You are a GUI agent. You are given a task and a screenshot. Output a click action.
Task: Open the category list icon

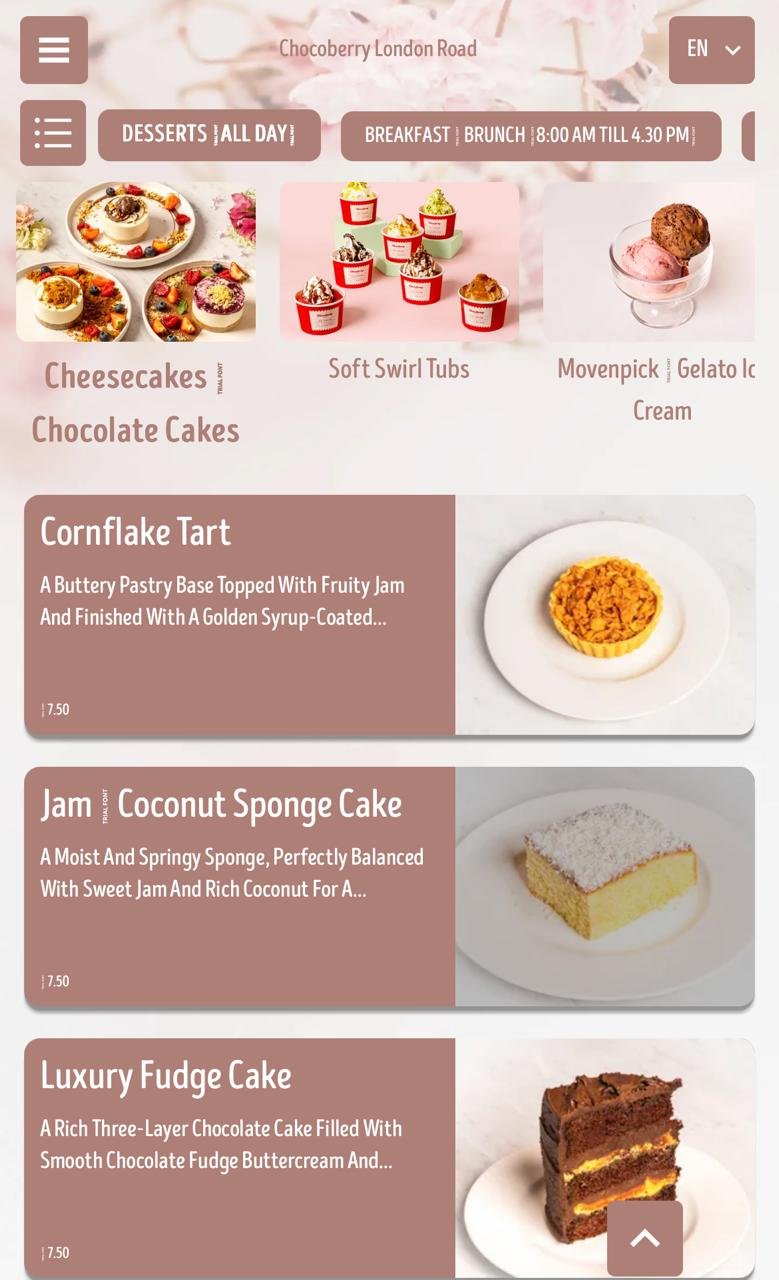coord(53,133)
